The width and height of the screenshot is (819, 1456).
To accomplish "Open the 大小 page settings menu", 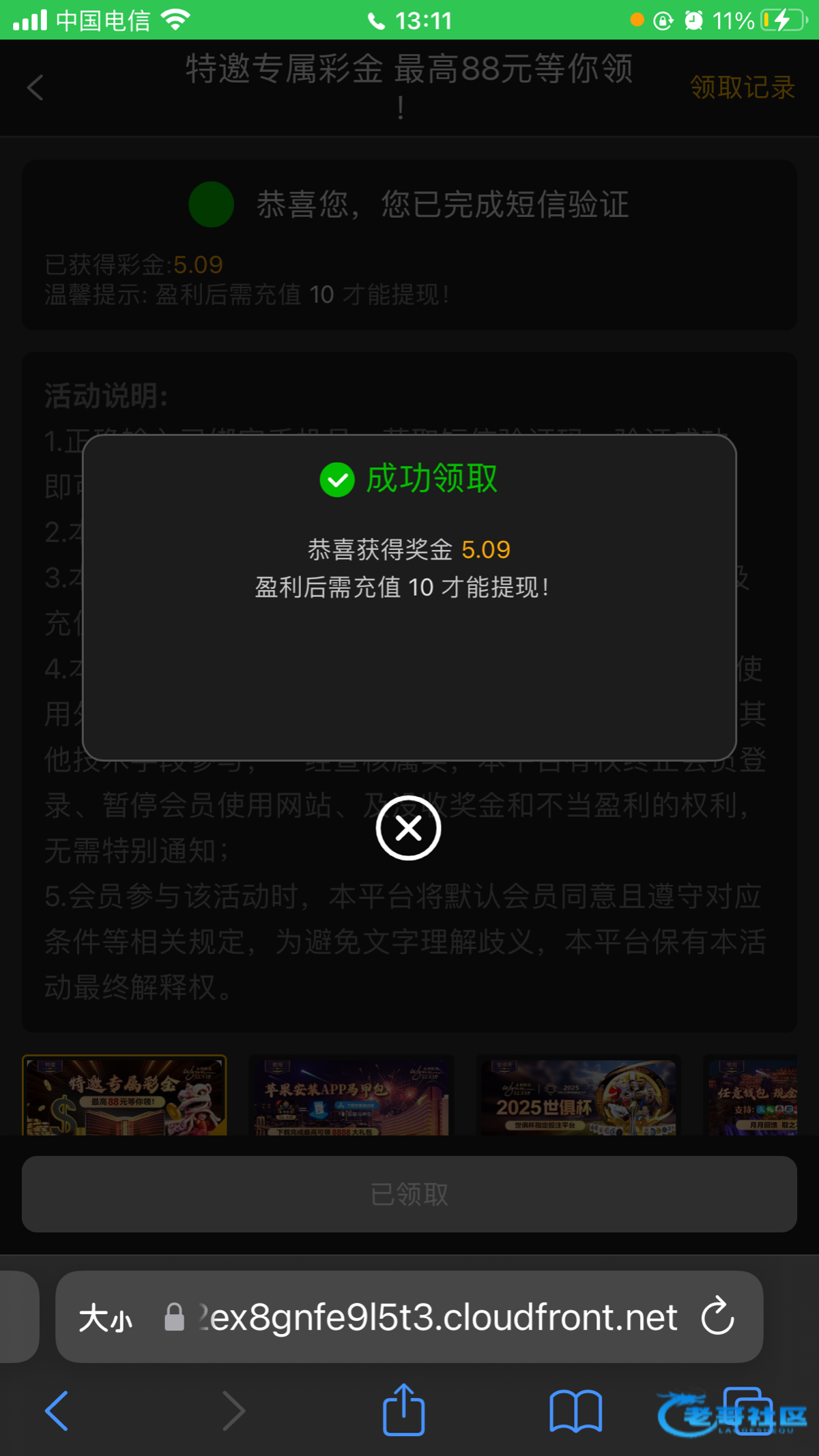I will click(105, 1318).
